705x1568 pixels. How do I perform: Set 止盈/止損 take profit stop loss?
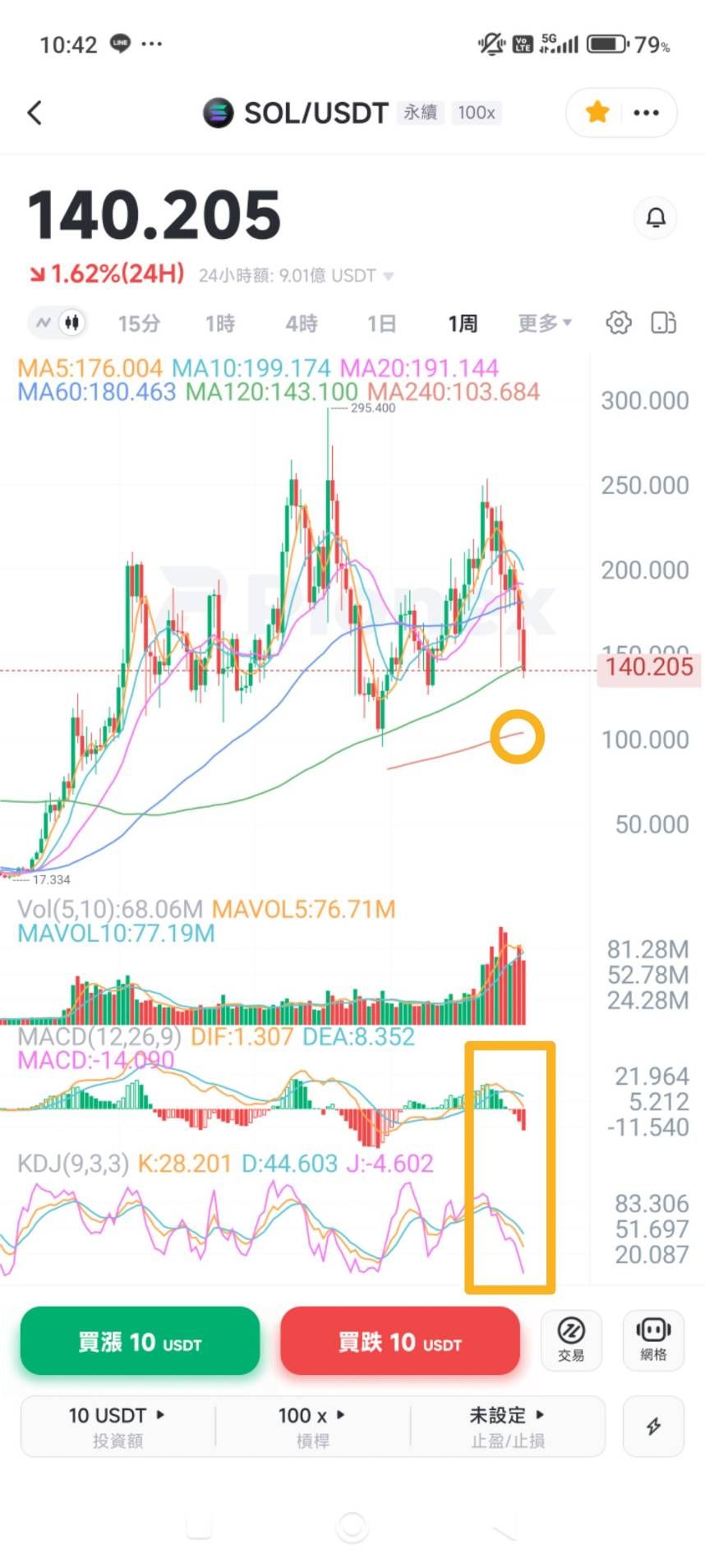508,1426
